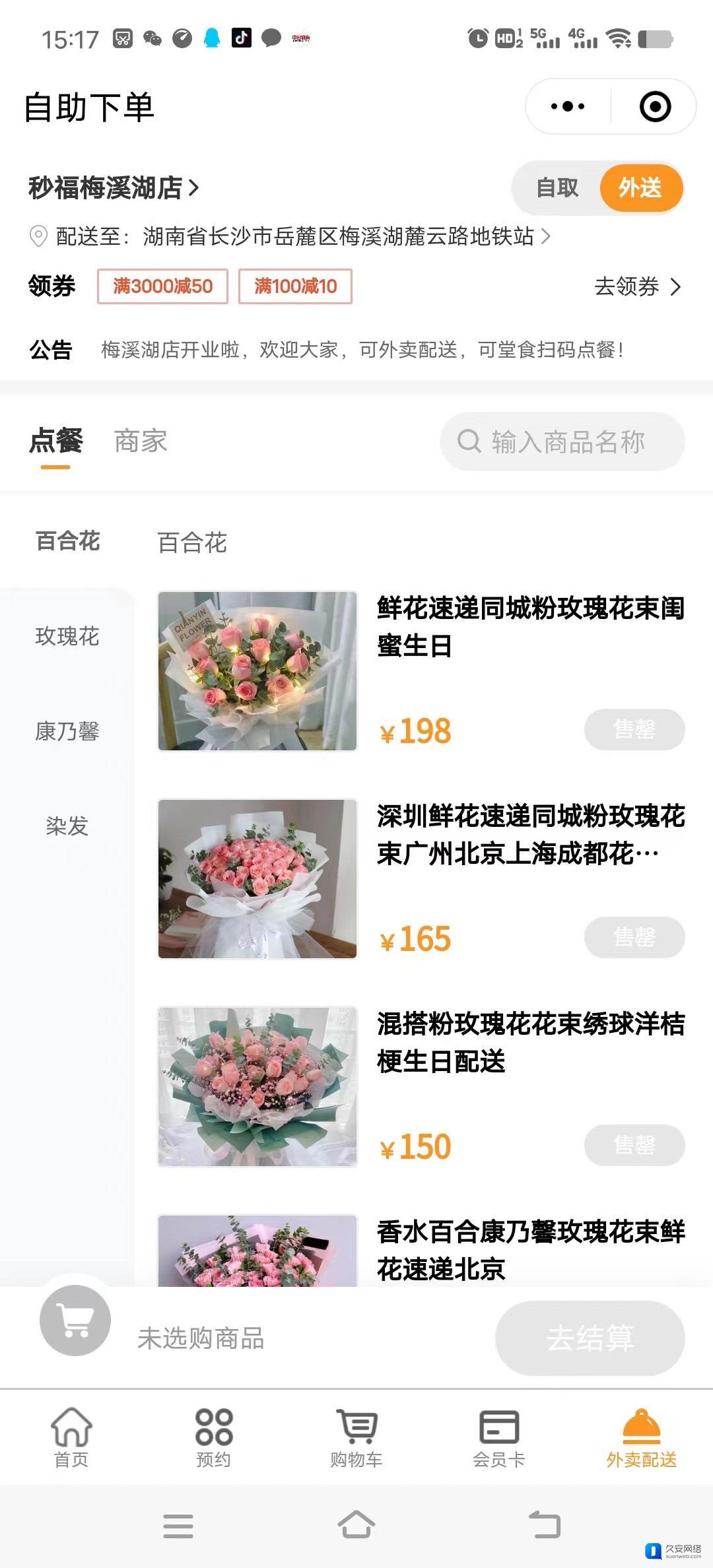
Task: Open the 秒福梅溪湖店 store selector
Action: 114,188
